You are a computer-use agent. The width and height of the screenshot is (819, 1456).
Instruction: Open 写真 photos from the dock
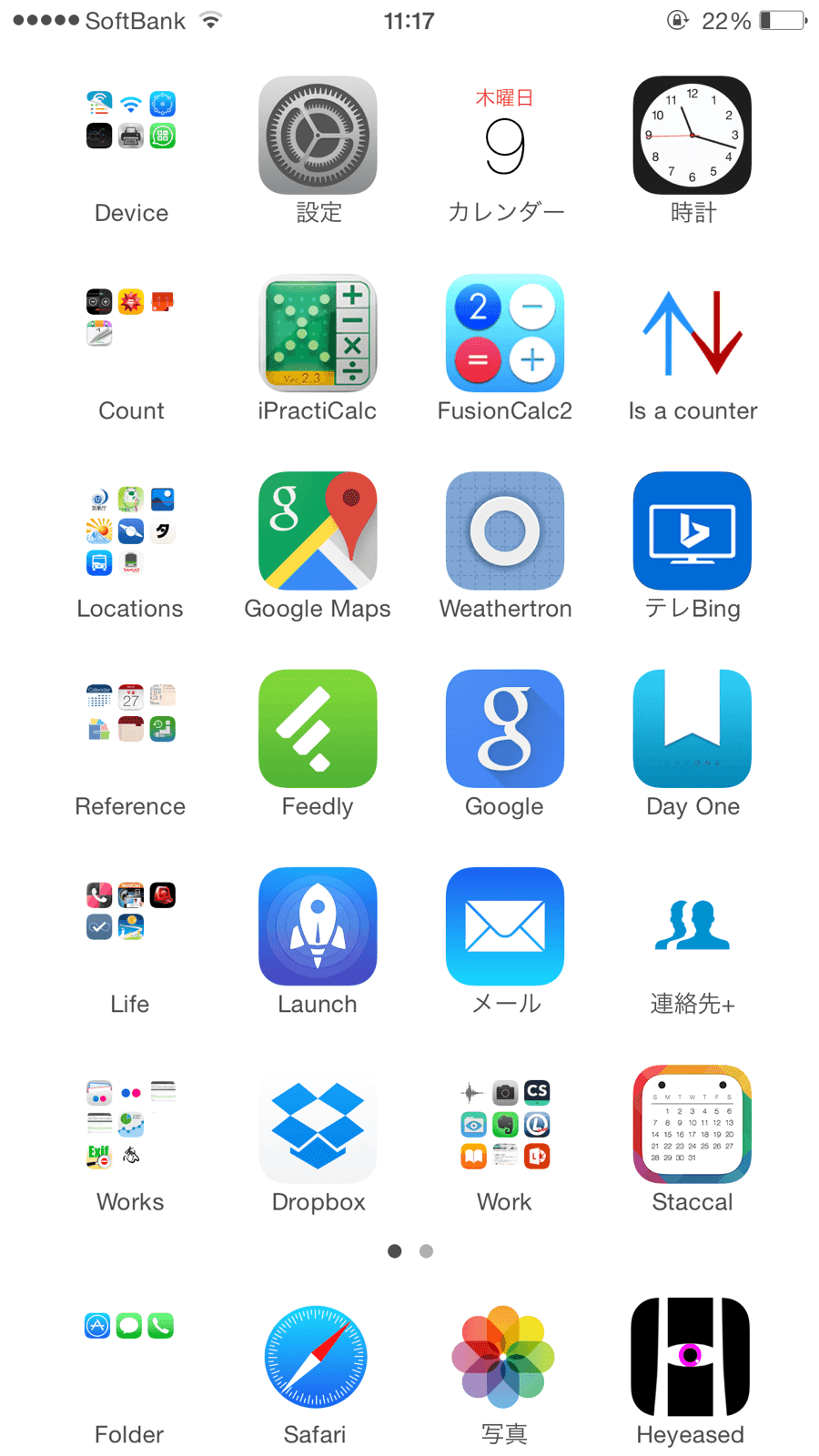point(503,1357)
